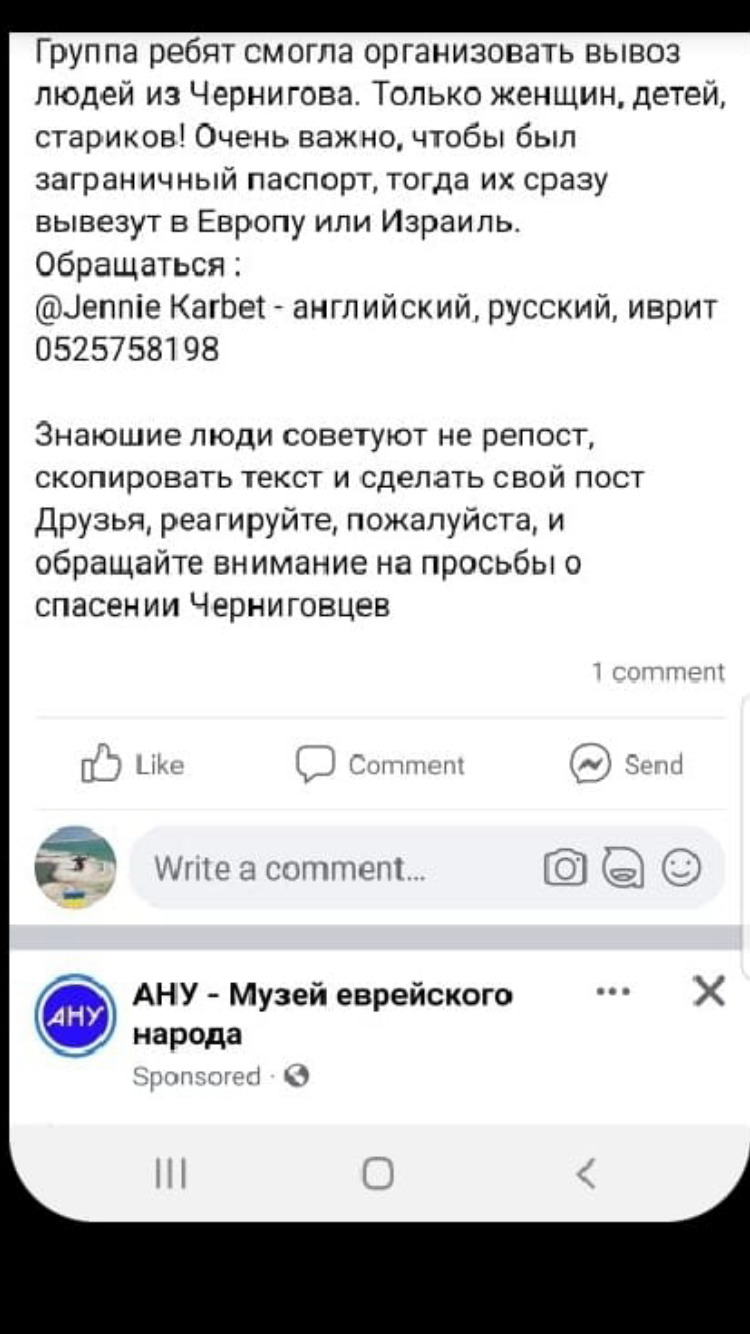Tap the Comment button under the post
750x1334 pixels.
point(381,765)
